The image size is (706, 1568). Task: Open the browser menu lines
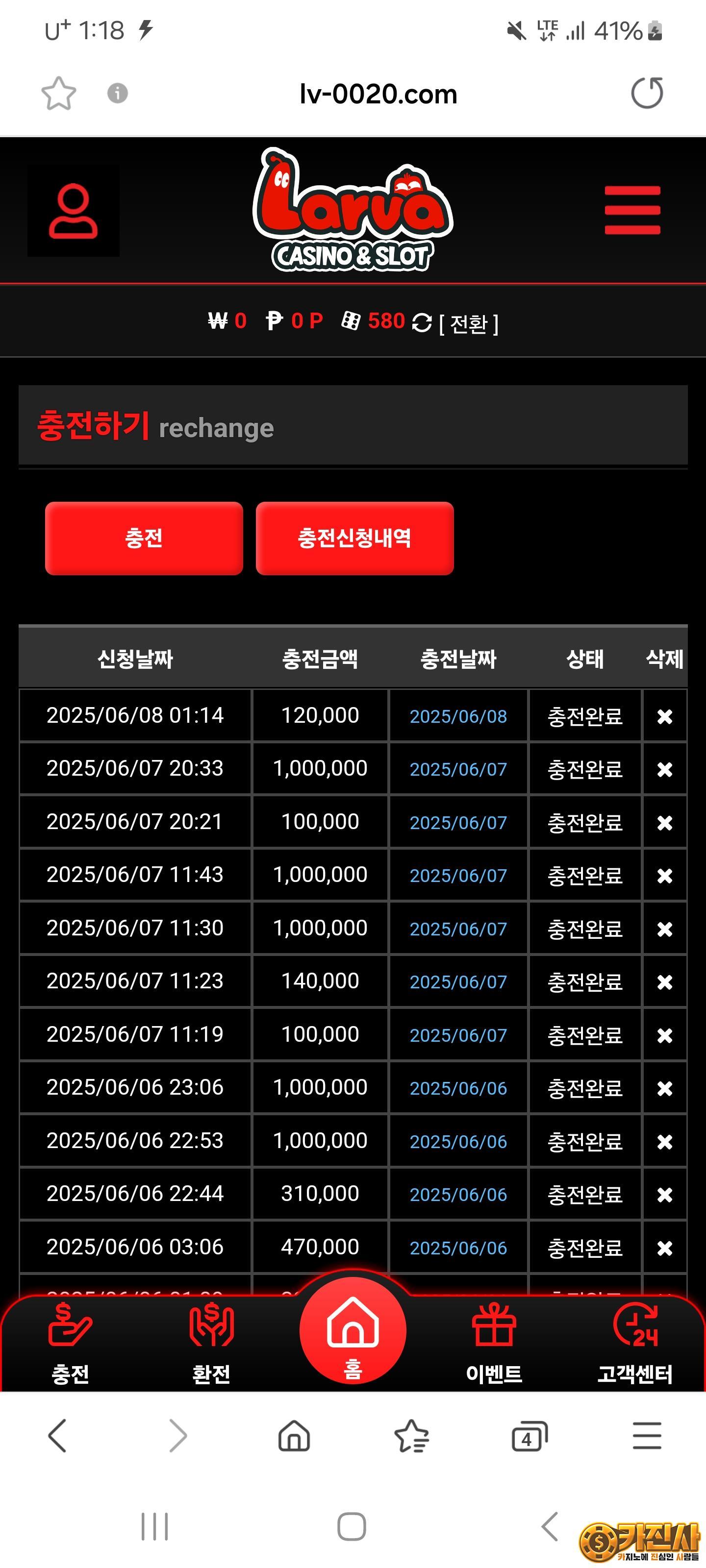pos(647,1436)
